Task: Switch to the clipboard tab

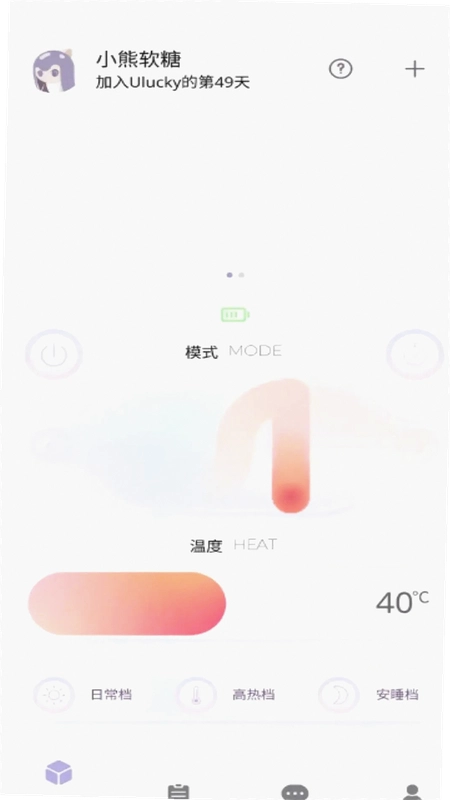Action: click(179, 792)
